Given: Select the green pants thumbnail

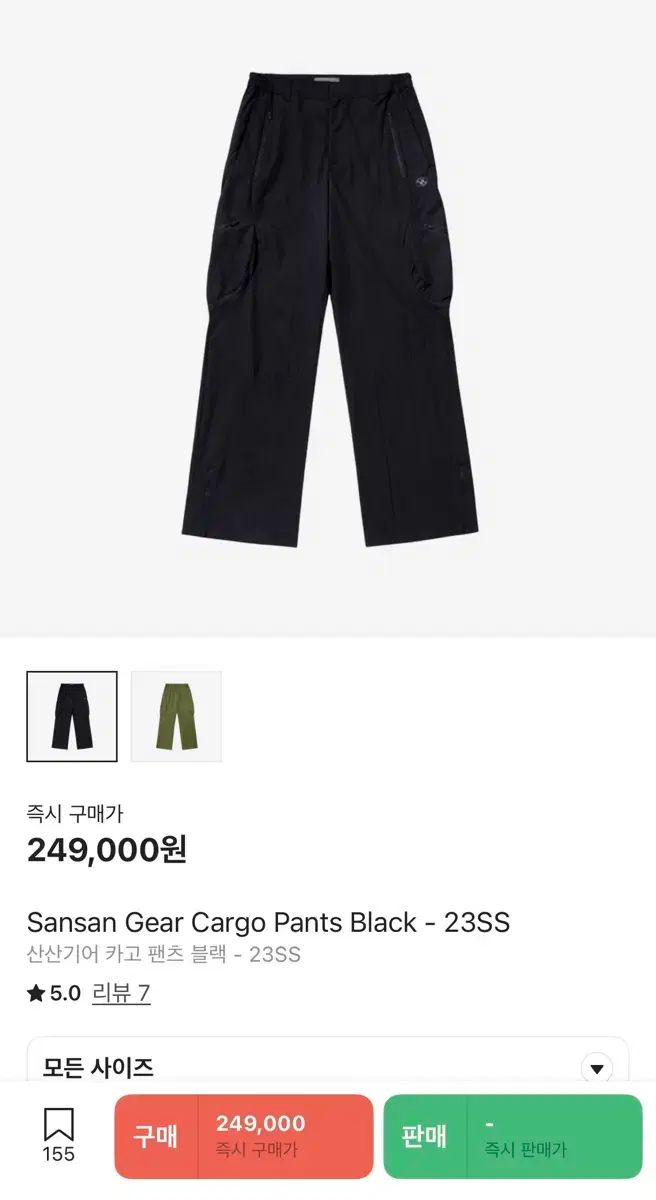Looking at the screenshot, I should 176,717.
